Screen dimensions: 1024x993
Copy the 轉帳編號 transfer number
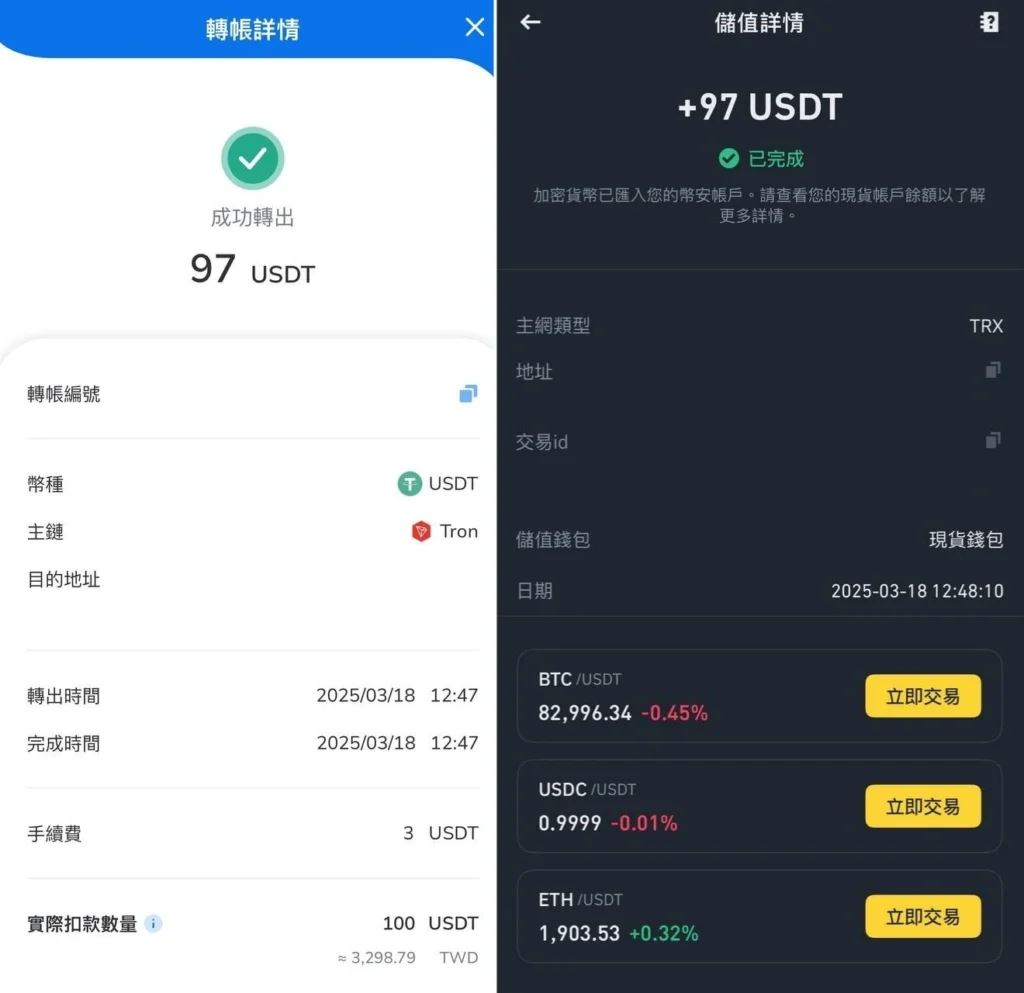pyautogui.click(x=468, y=394)
